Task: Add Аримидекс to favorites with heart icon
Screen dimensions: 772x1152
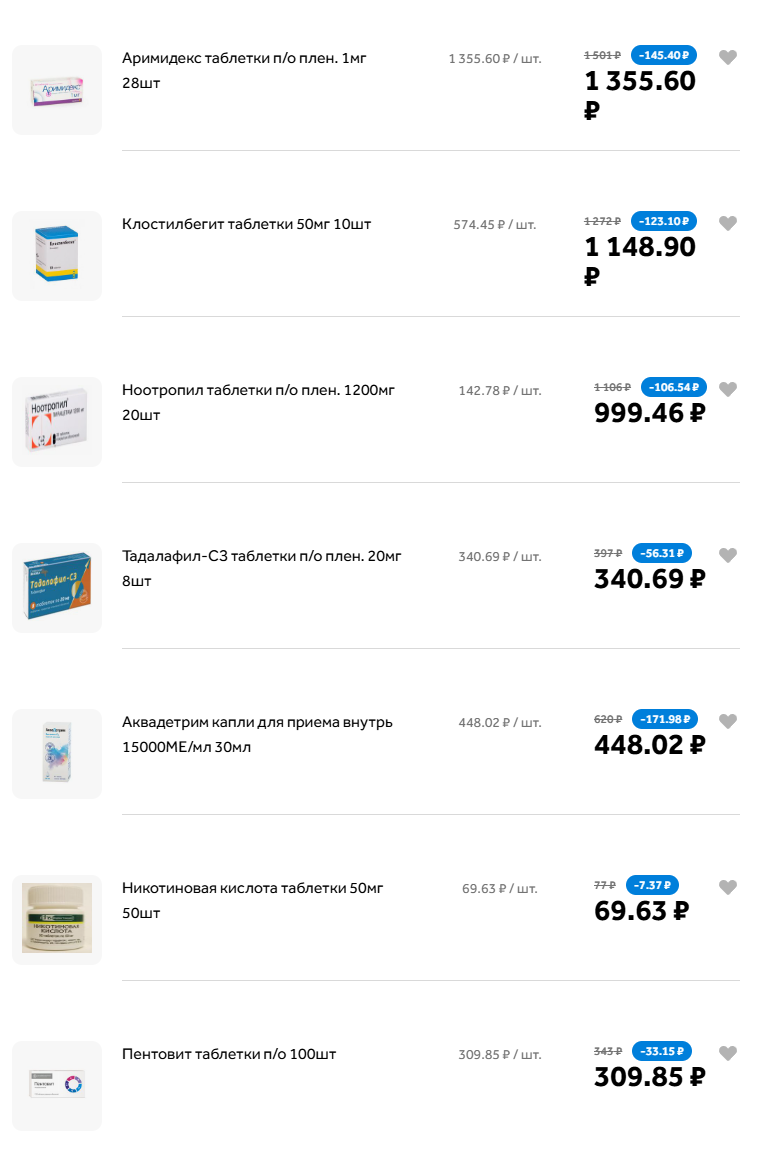Action: [728, 58]
